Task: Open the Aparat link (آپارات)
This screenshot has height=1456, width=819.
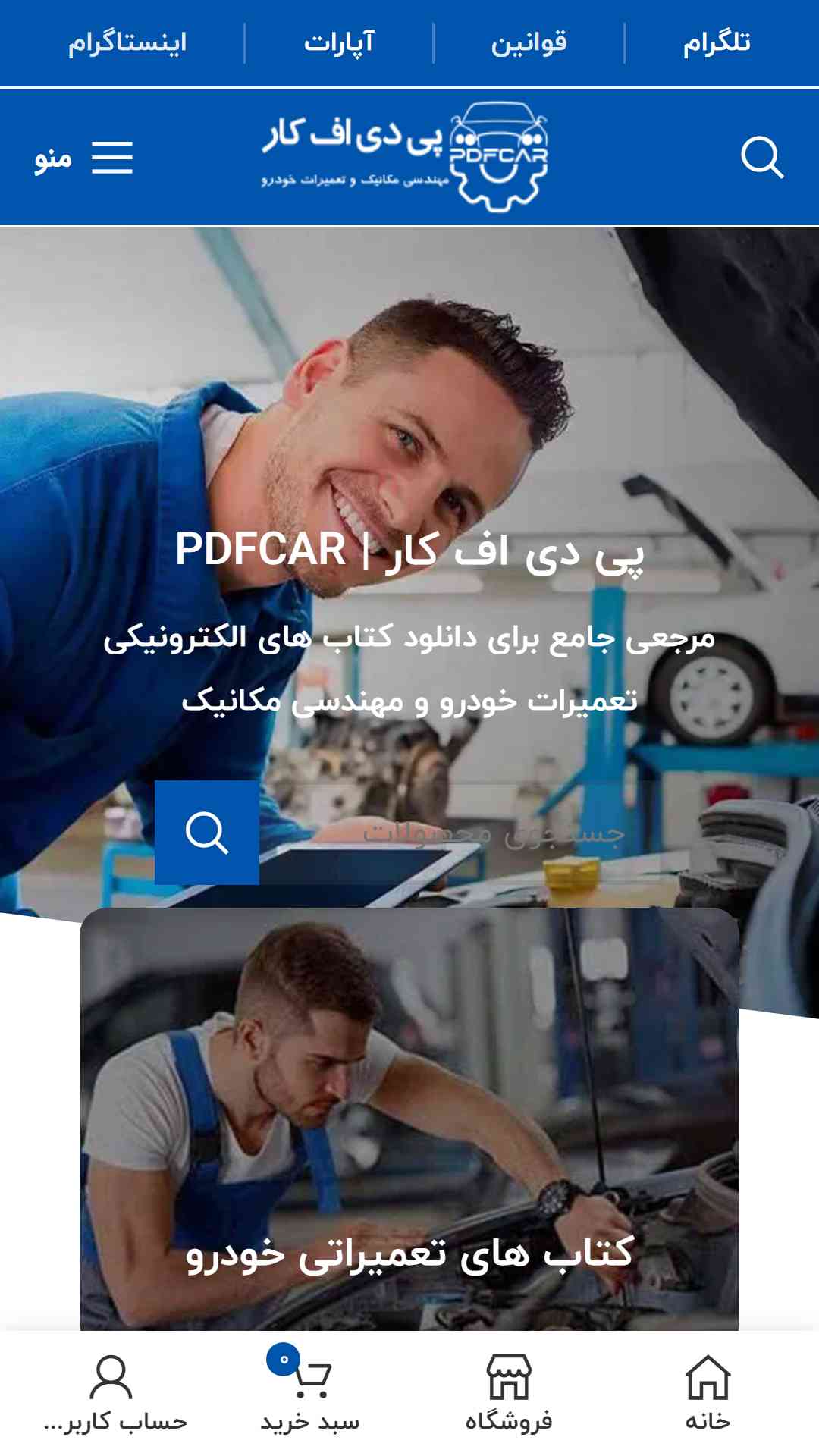Action: (x=339, y=42)
